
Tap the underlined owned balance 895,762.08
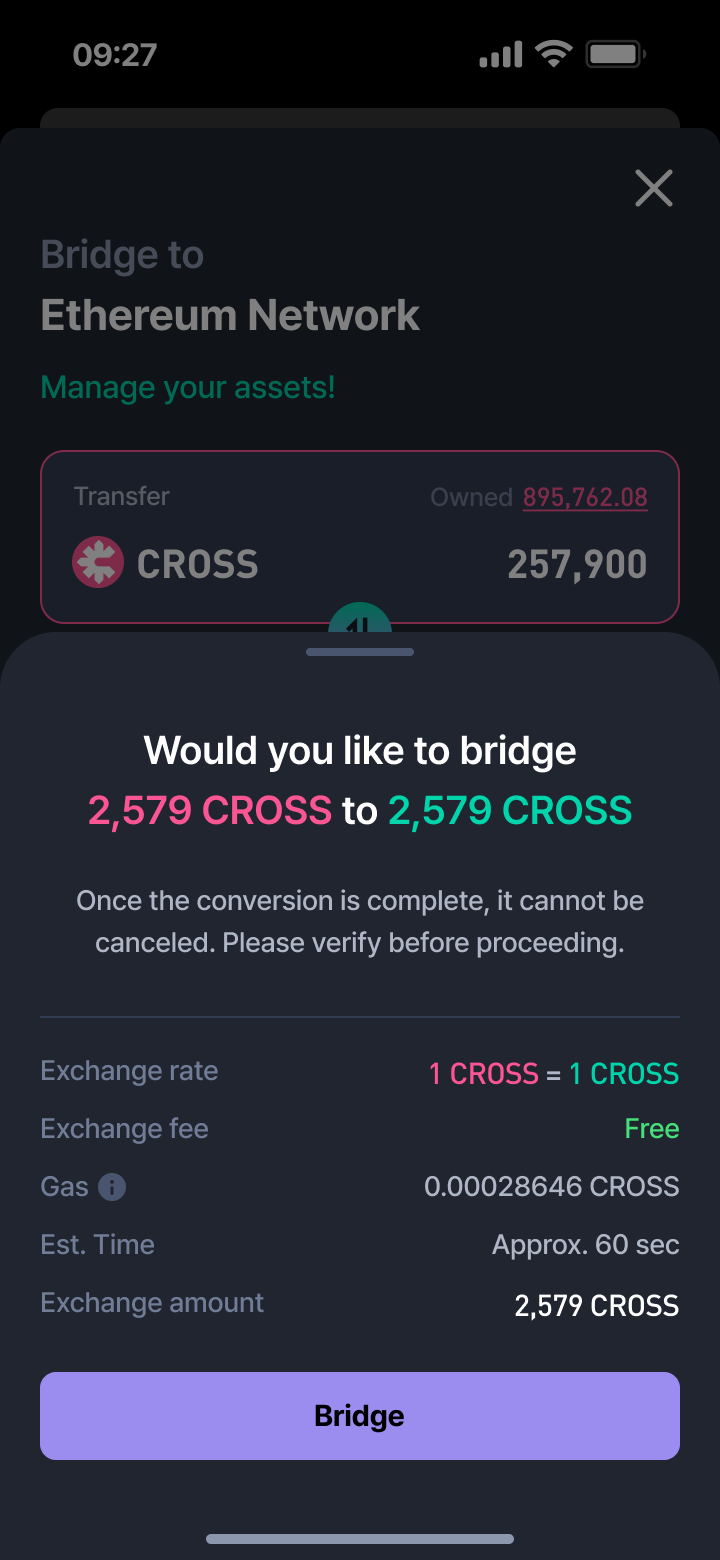tap(585, 497)
